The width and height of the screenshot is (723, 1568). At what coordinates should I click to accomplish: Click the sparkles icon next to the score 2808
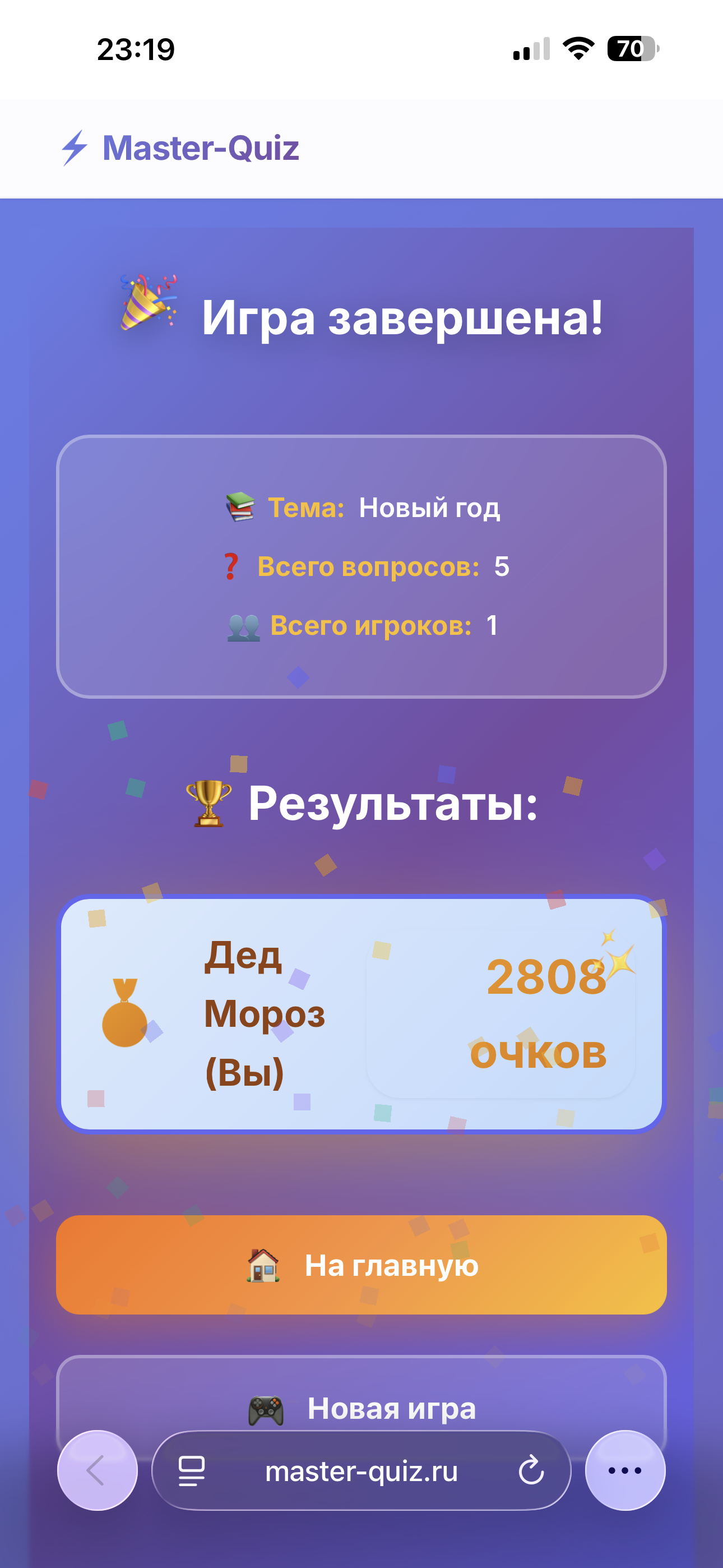pos(617,964)
